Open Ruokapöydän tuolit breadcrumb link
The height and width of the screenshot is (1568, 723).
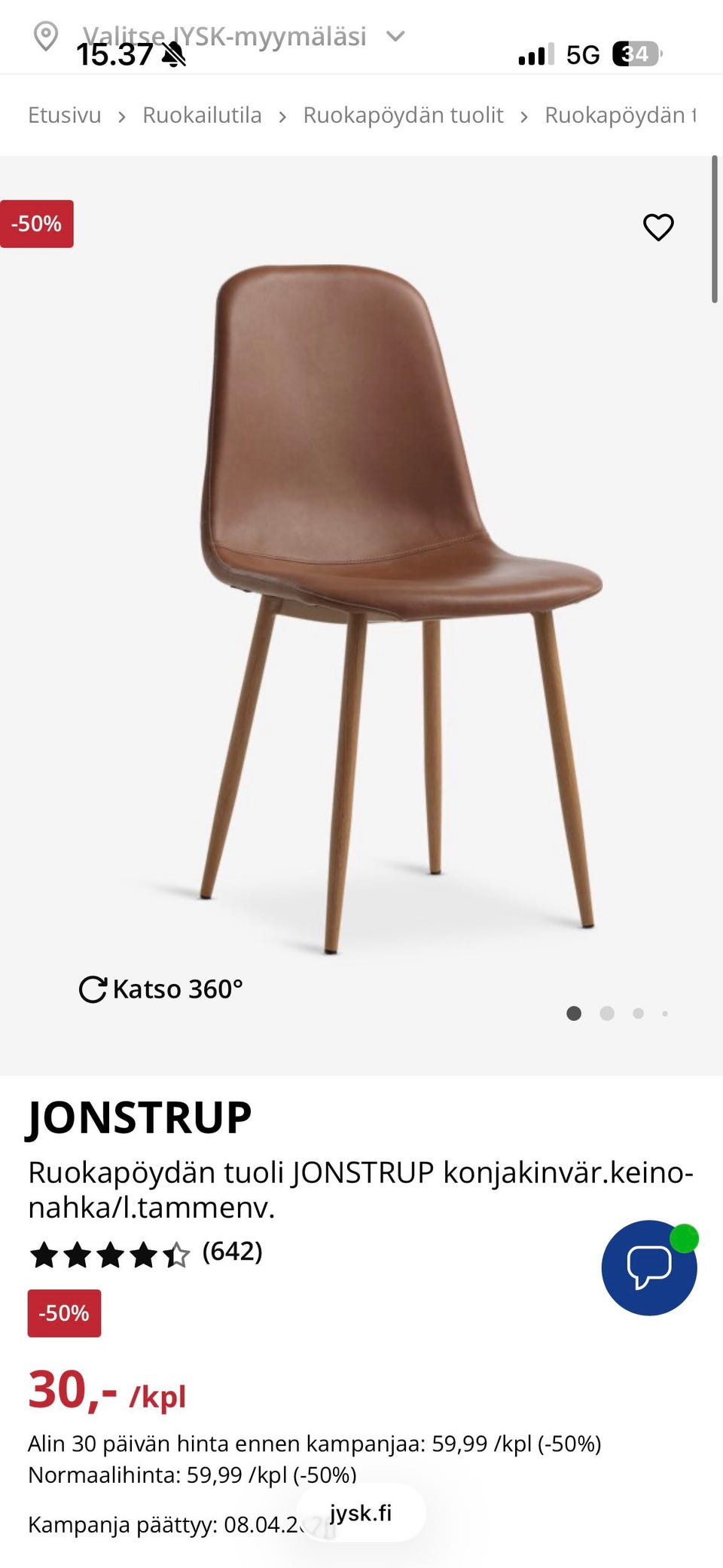click(x=403, y=115)
